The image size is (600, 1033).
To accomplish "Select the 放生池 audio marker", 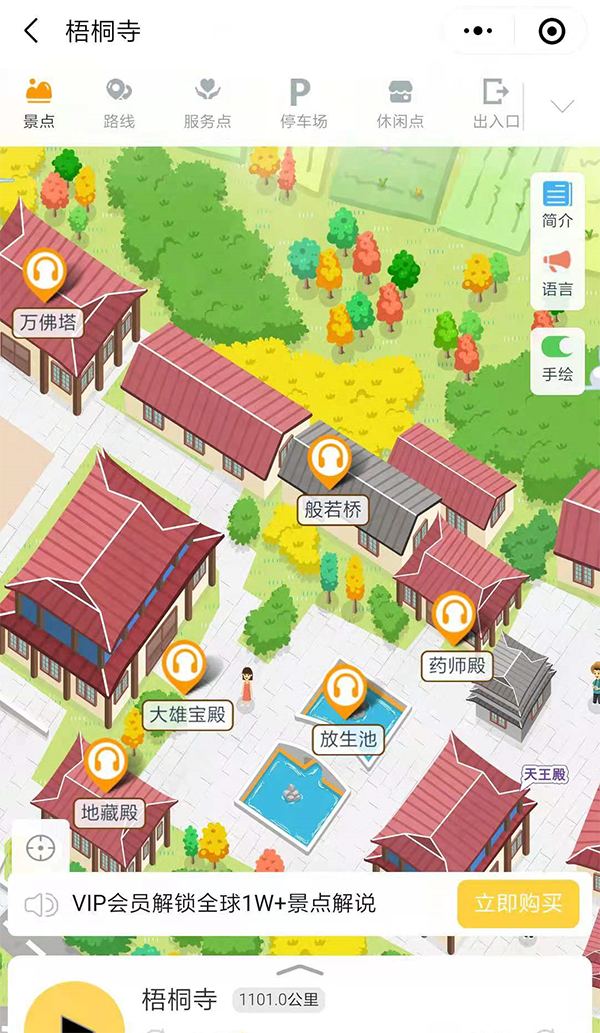I will click(x=346, y=690).
